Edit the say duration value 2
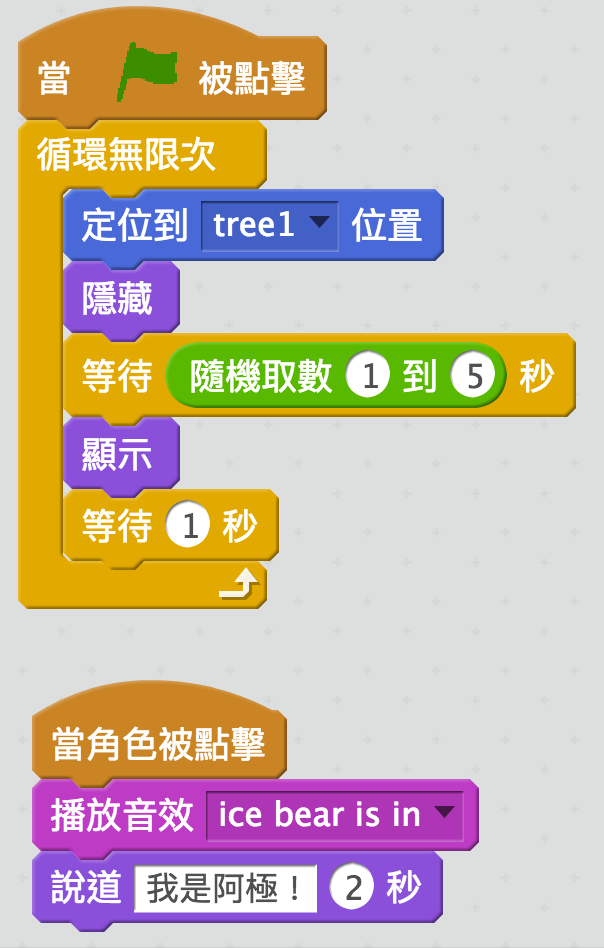604x948 pixels. coord(354,888)
